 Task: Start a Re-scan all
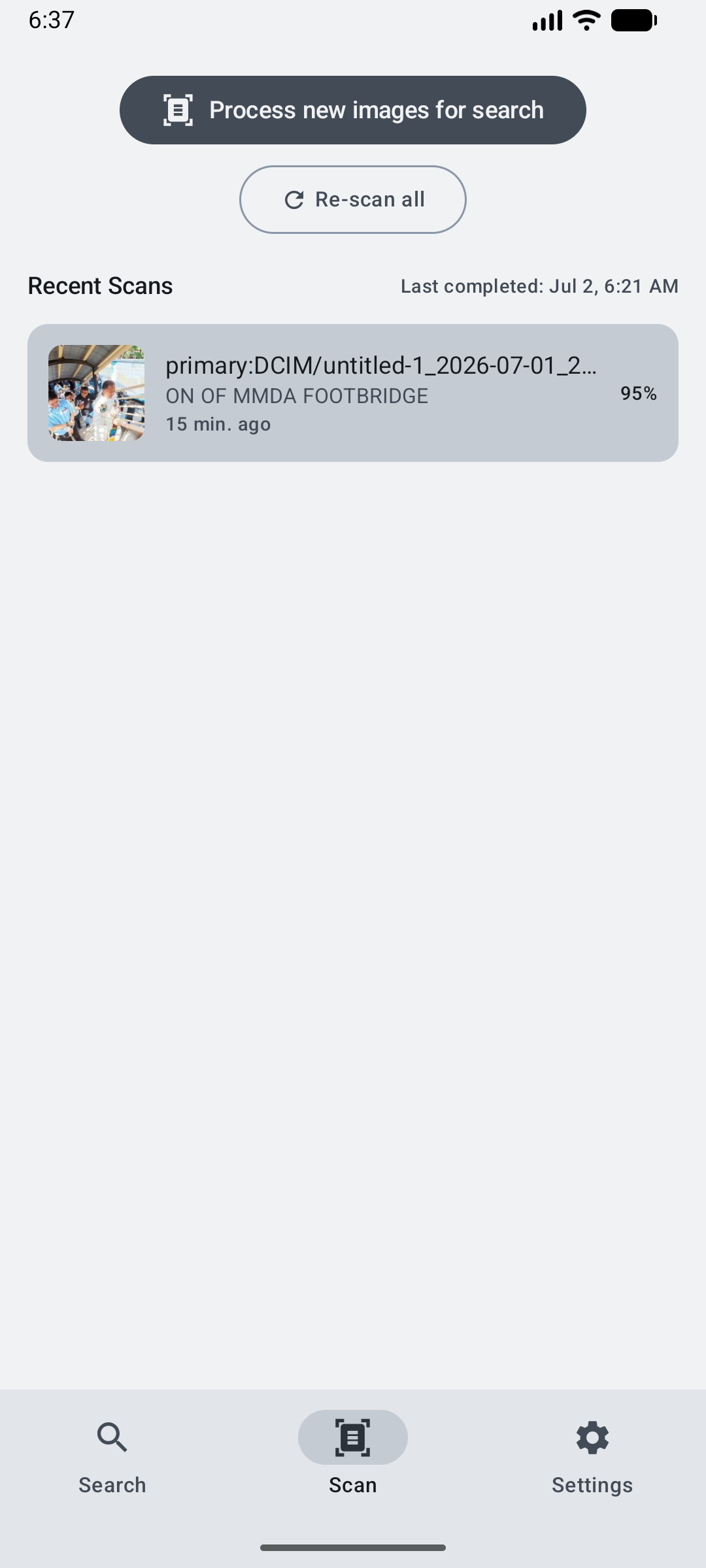tap(353, 199)
